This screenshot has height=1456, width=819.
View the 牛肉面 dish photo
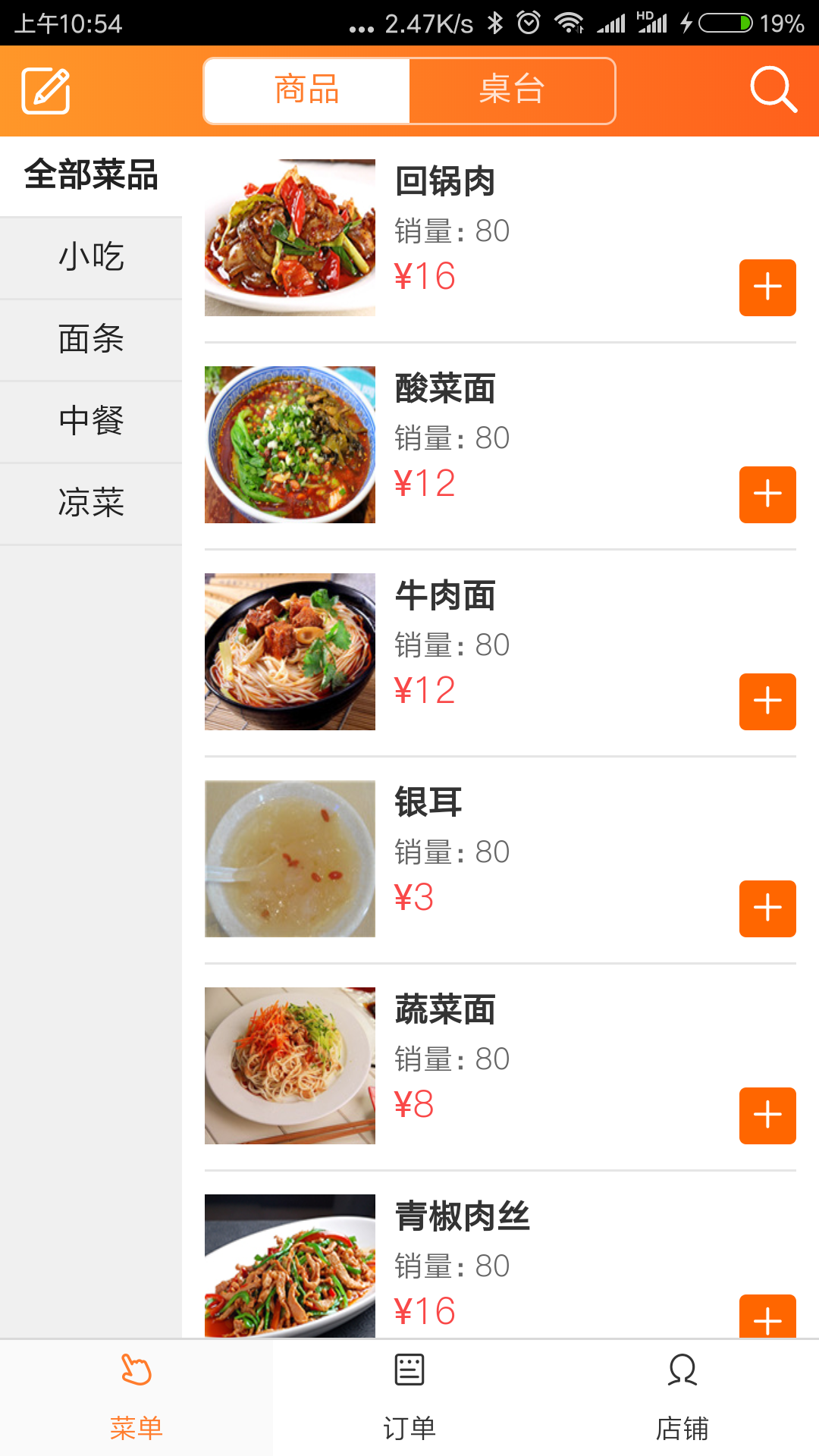point(290,651)
